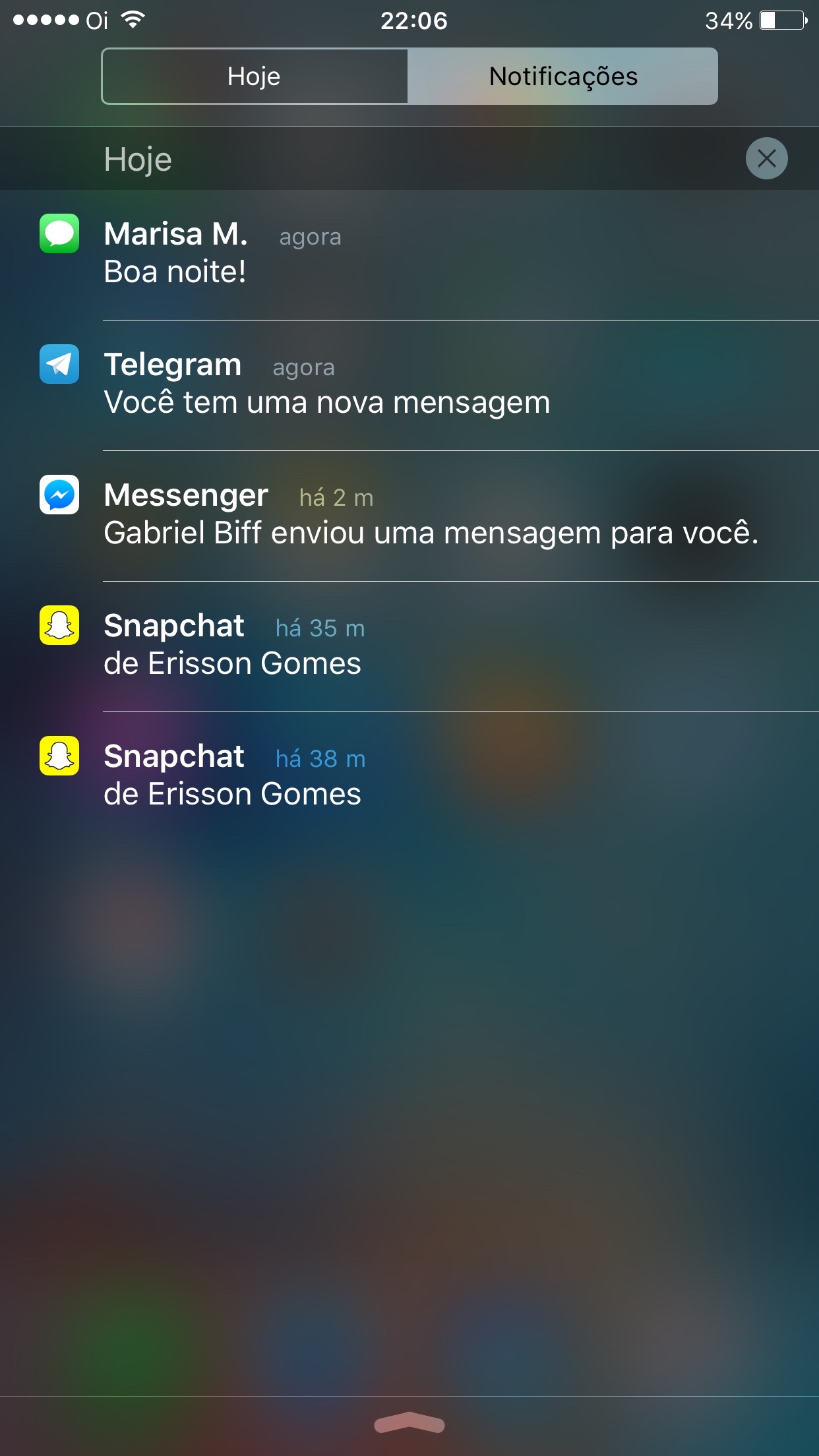Clear today's notifications with the X

766,158
